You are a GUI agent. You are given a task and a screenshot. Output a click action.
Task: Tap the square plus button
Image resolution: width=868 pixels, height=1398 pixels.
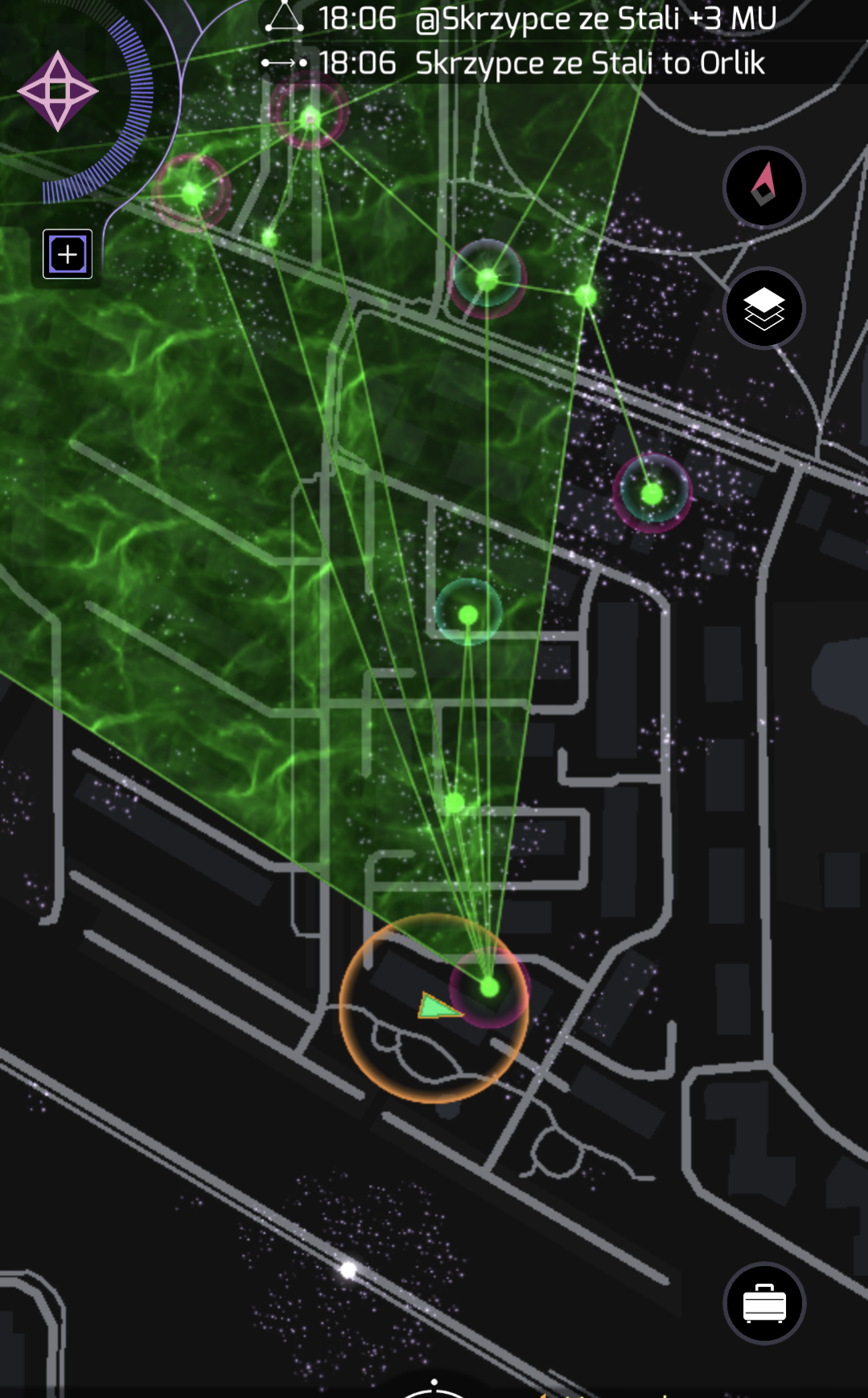coord(68,255)
